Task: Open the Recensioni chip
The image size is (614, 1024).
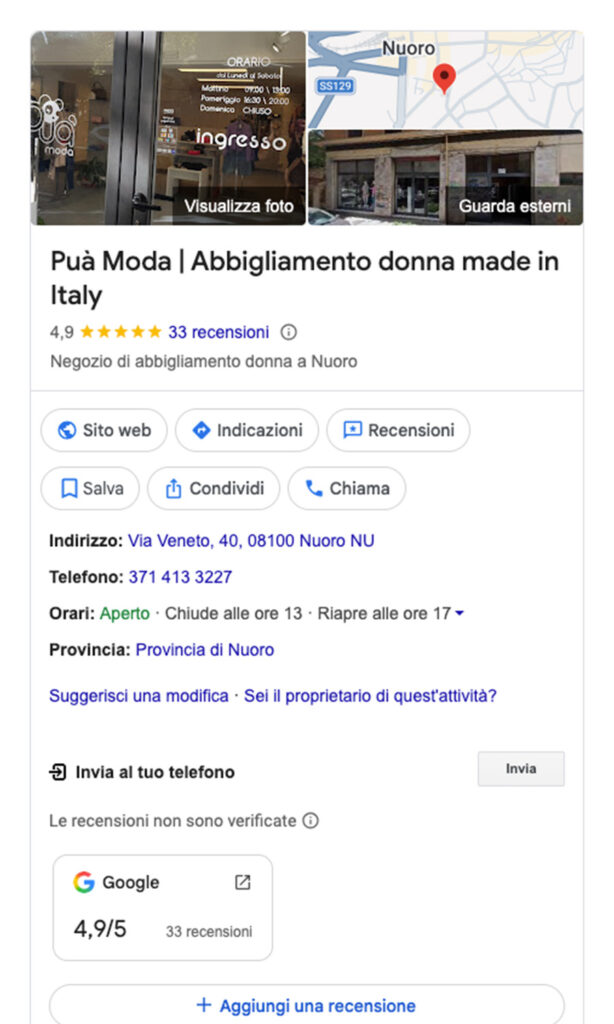Action: 398,430
